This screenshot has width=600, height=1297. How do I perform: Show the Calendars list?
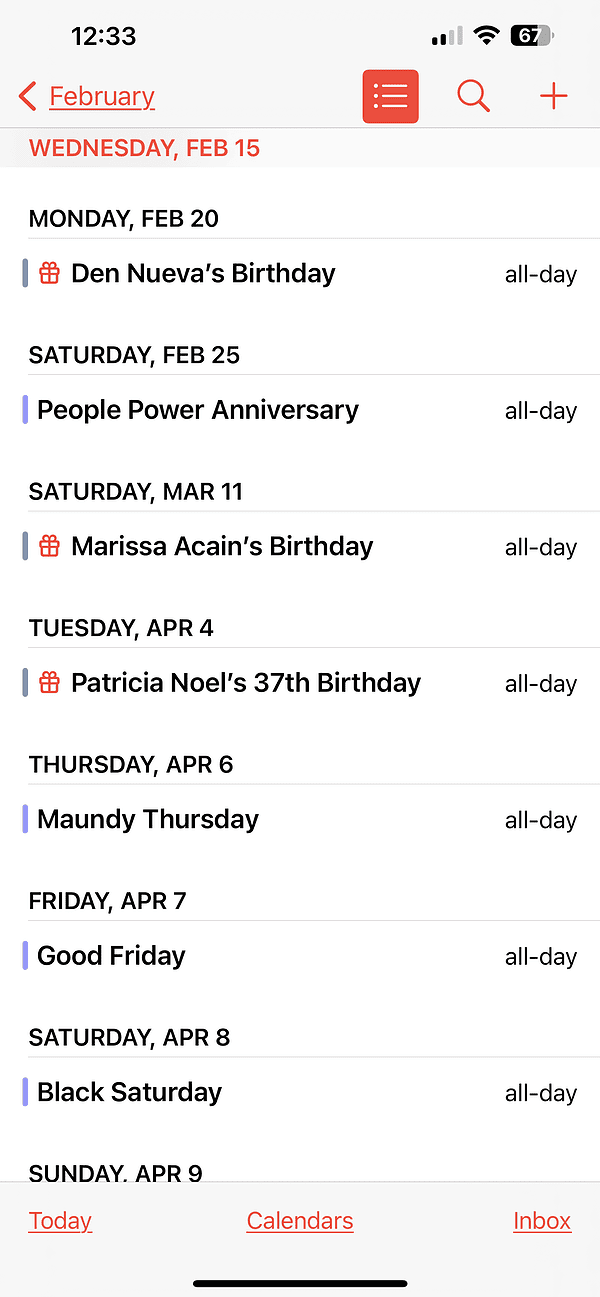(x=300, y=1221)
